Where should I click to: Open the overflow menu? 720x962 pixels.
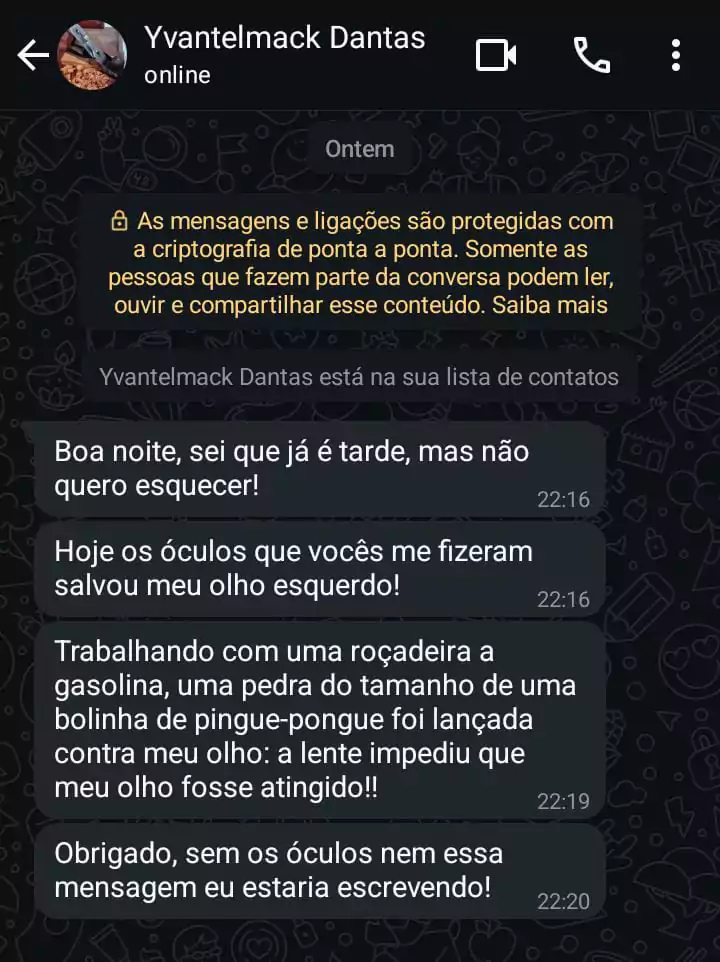676,55
